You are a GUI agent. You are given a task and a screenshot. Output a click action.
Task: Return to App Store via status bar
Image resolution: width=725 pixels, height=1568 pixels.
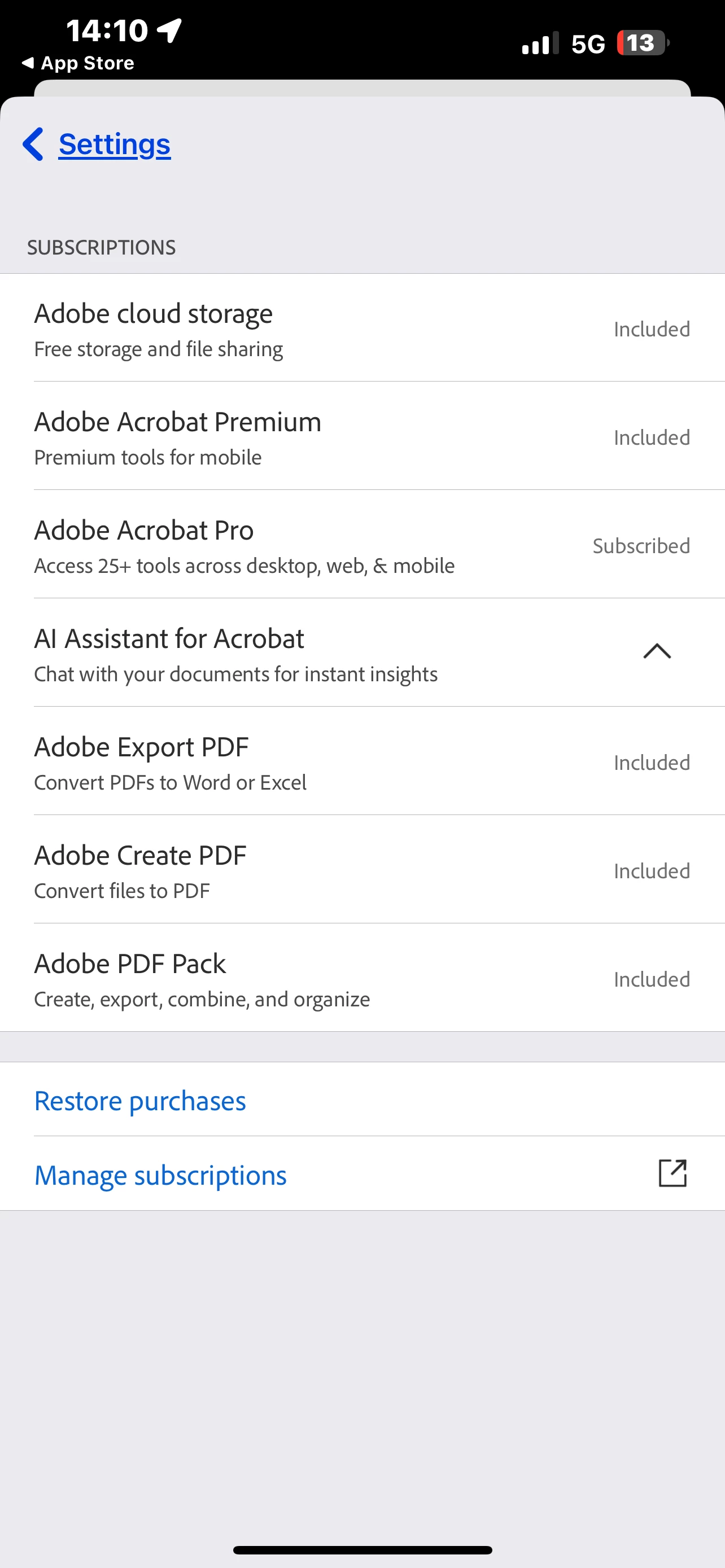coord(78,63)
